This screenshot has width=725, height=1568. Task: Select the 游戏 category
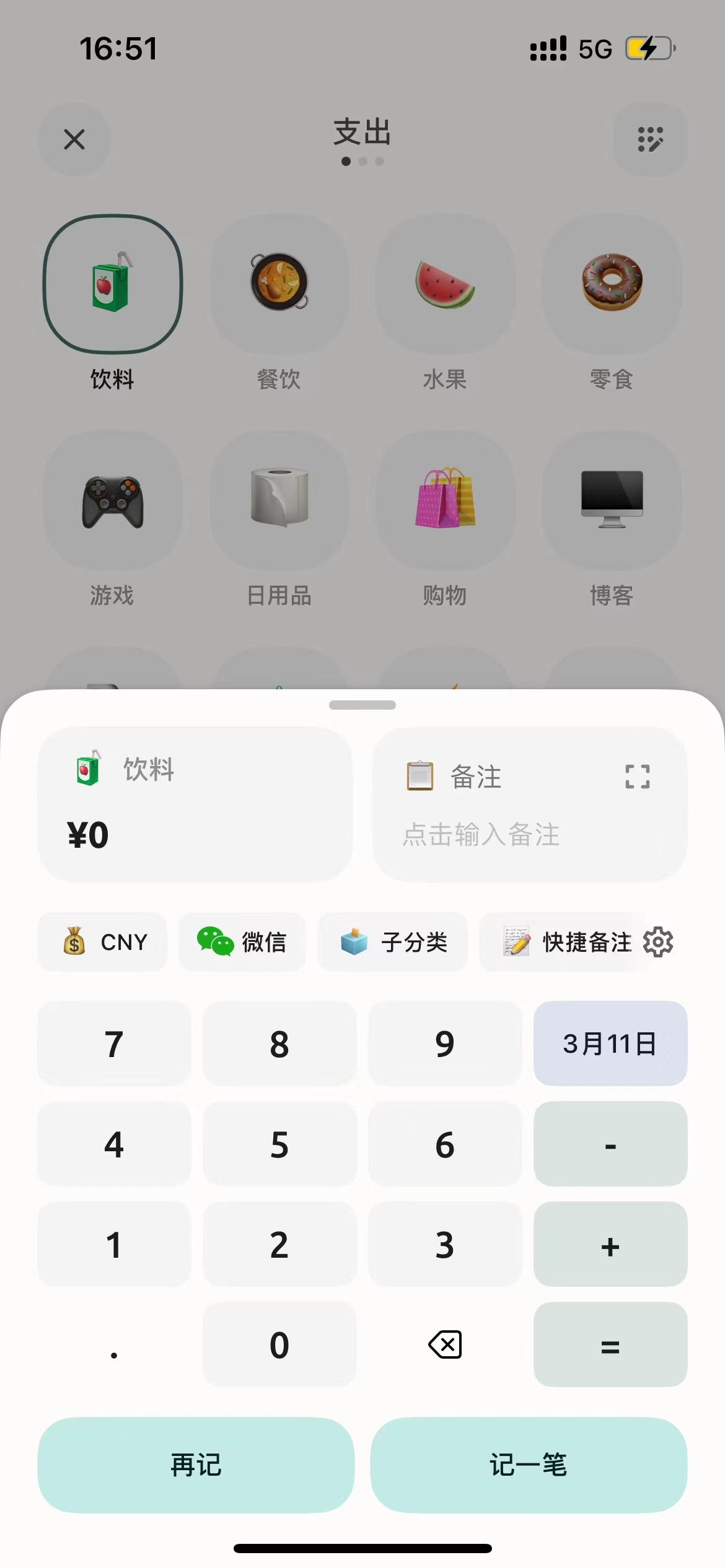tap(112, 502)
